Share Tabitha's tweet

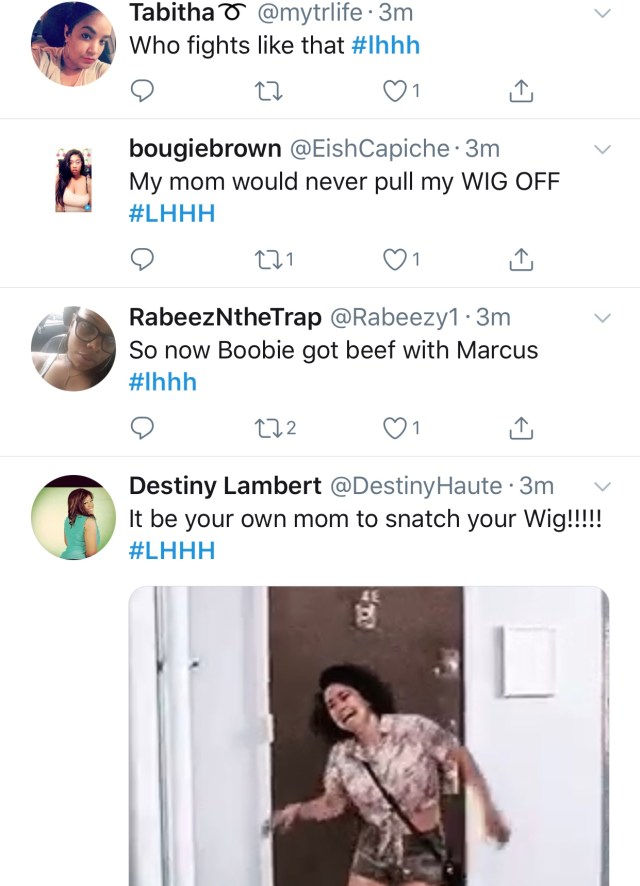click(x=520, y=91)
